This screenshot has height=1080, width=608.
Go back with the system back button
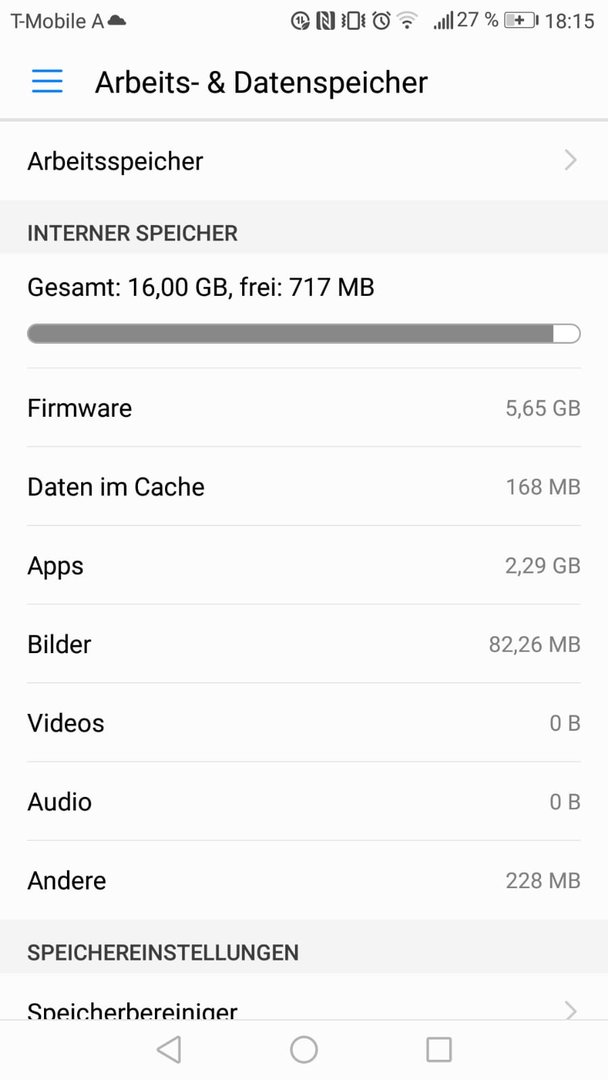click(x=169, y=1050)
